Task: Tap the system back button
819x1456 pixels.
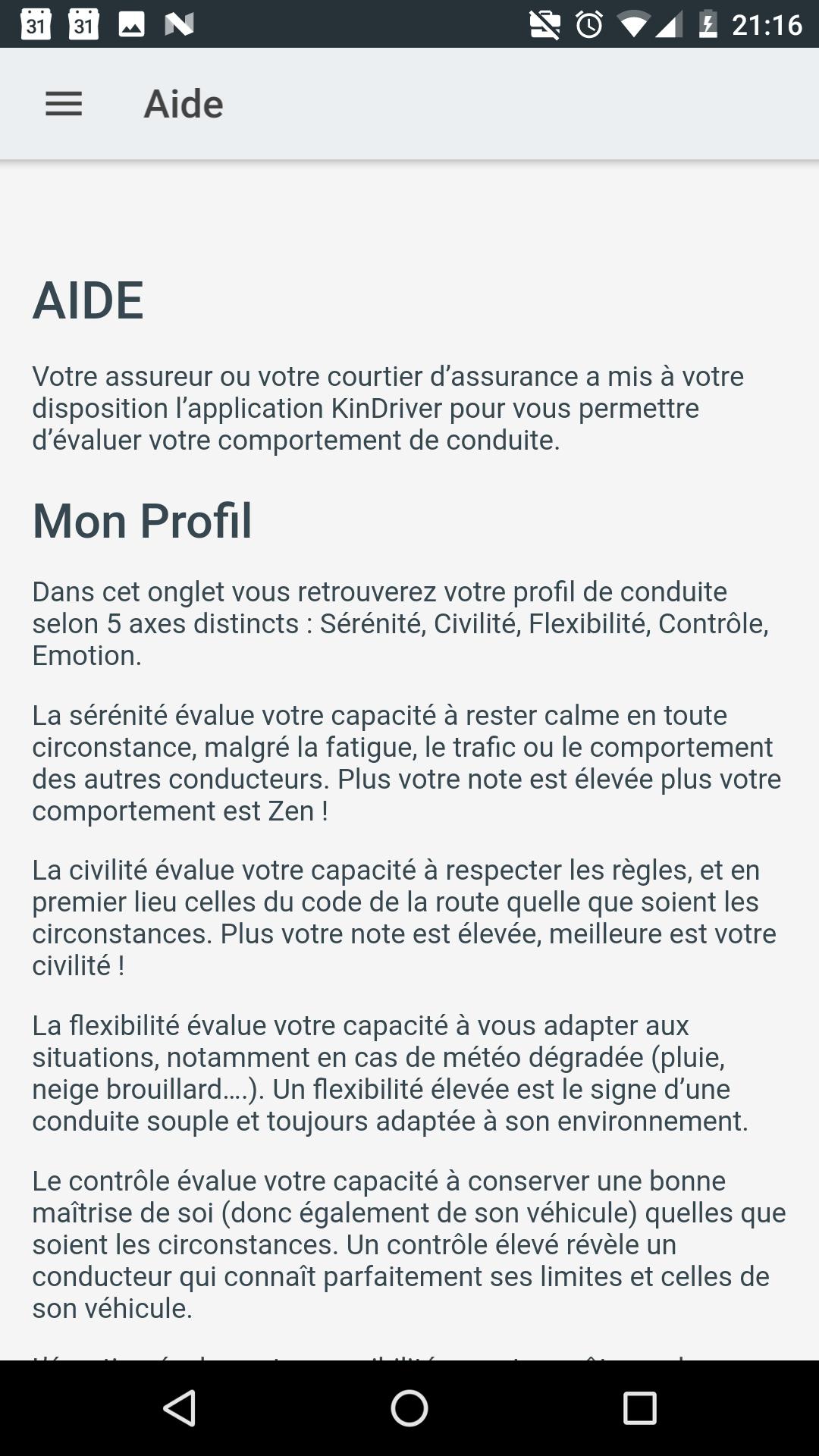Action: [180, 1408]
